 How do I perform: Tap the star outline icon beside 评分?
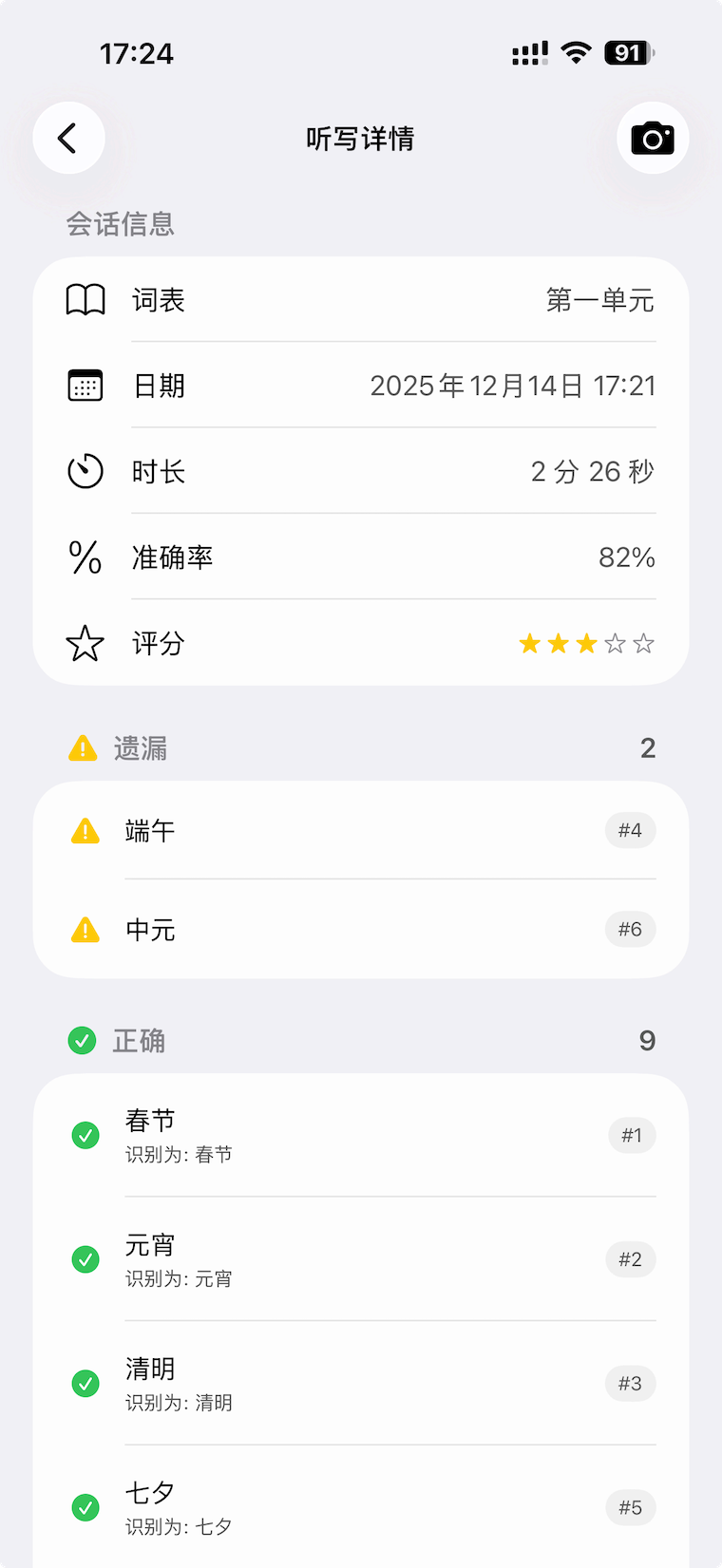pos(85,643)
